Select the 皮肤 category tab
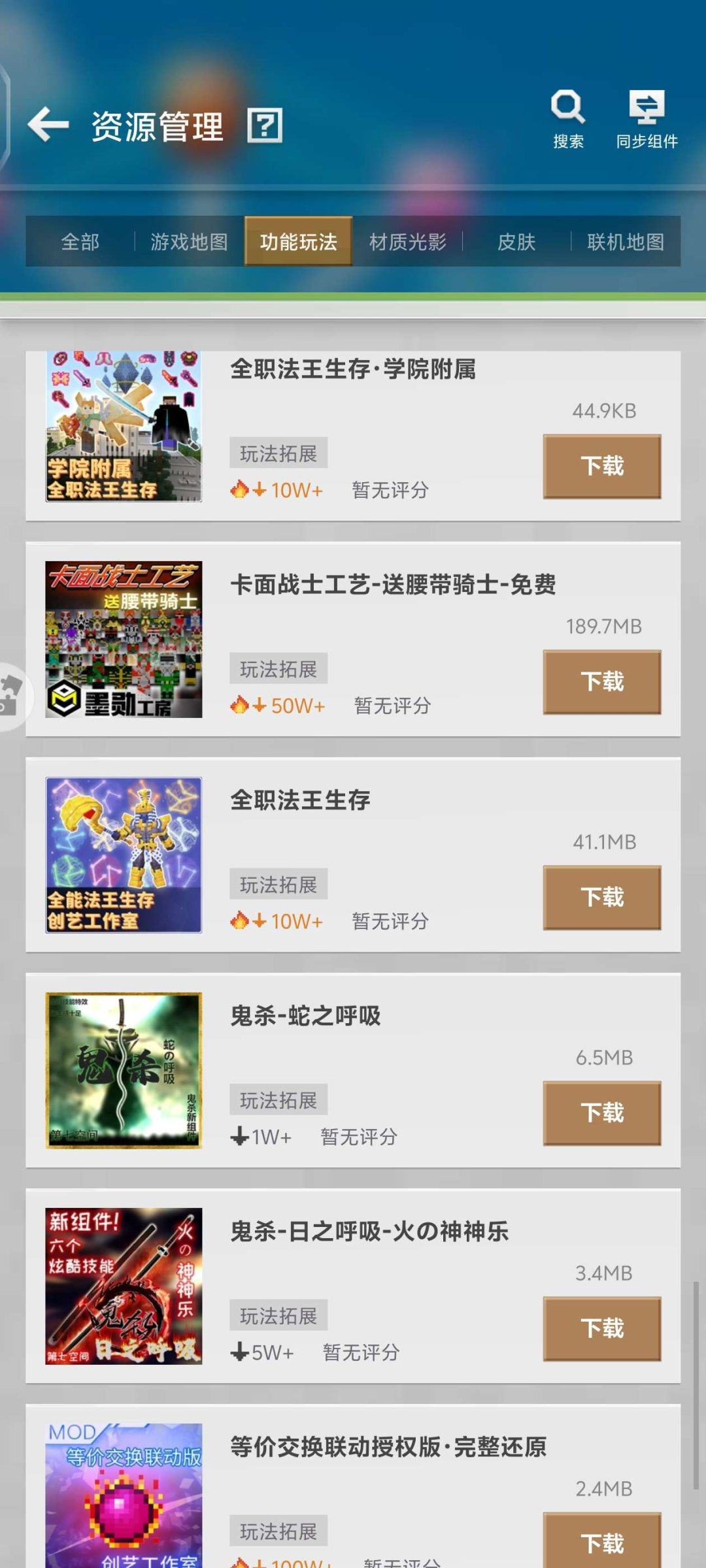This screenshot has width=706, height=1568. point(515,242)
